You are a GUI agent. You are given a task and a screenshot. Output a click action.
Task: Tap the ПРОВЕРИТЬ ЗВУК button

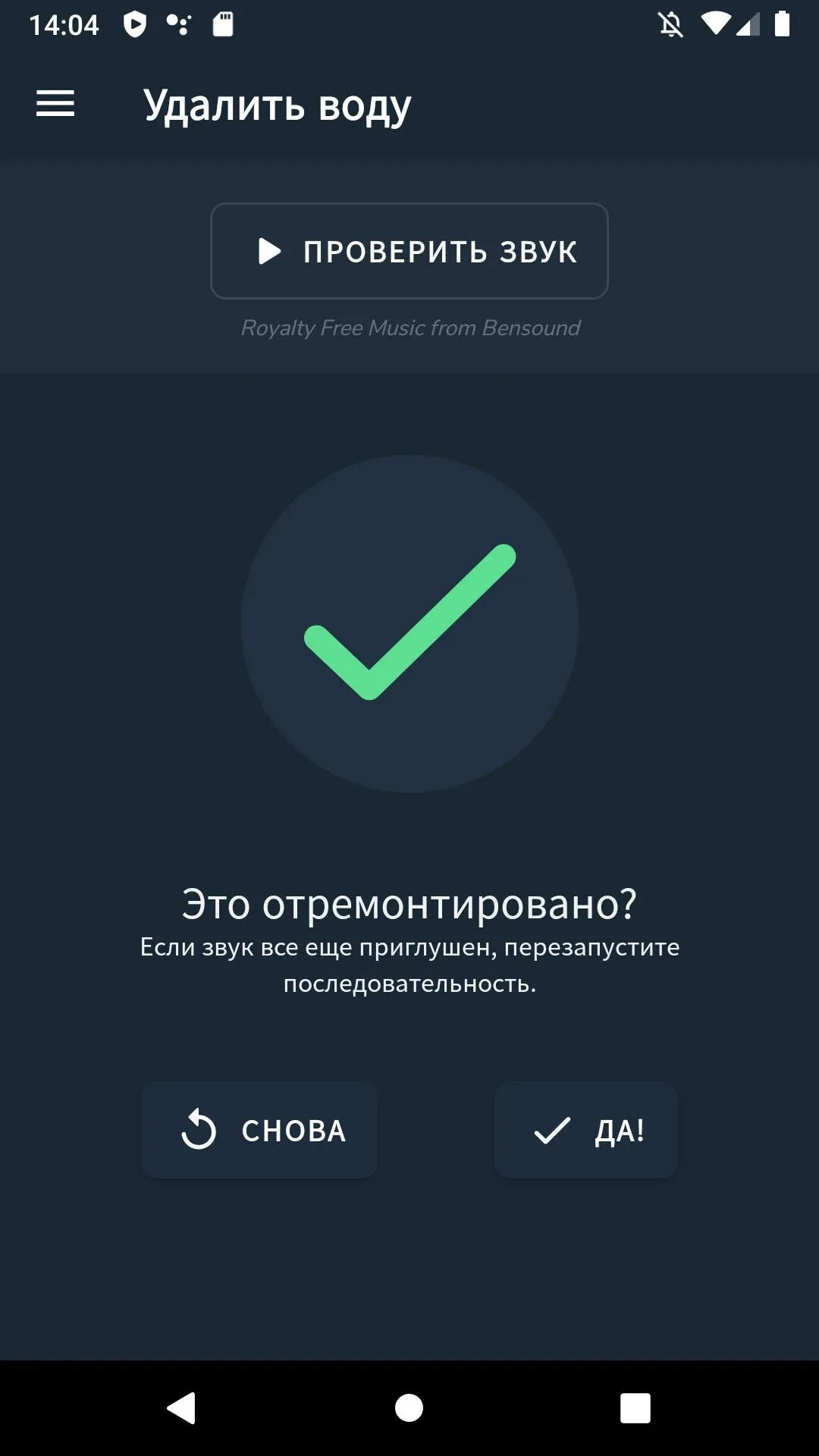tap(409, 251)
